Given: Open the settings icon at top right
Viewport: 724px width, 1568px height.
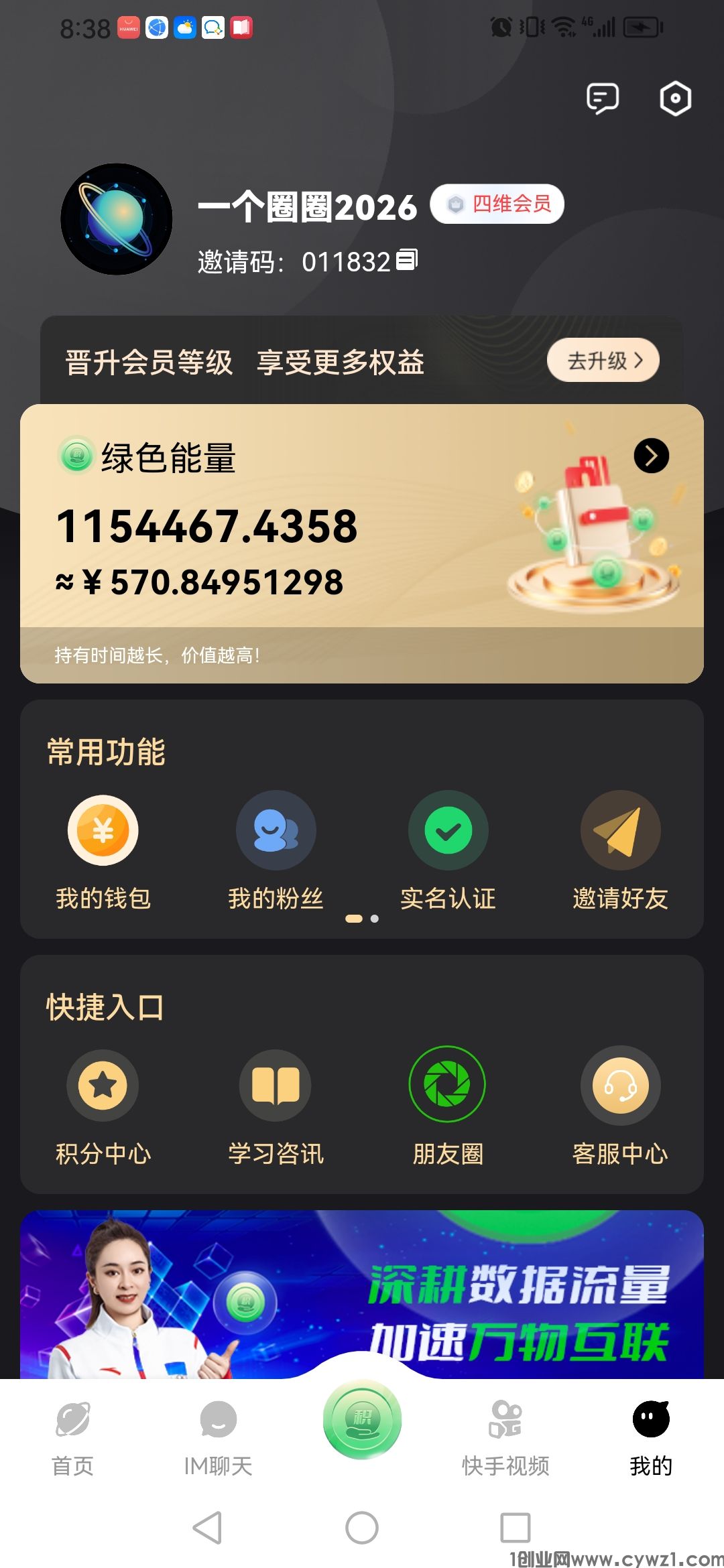Looking at the screenshot, I should (x=674, y=99).
